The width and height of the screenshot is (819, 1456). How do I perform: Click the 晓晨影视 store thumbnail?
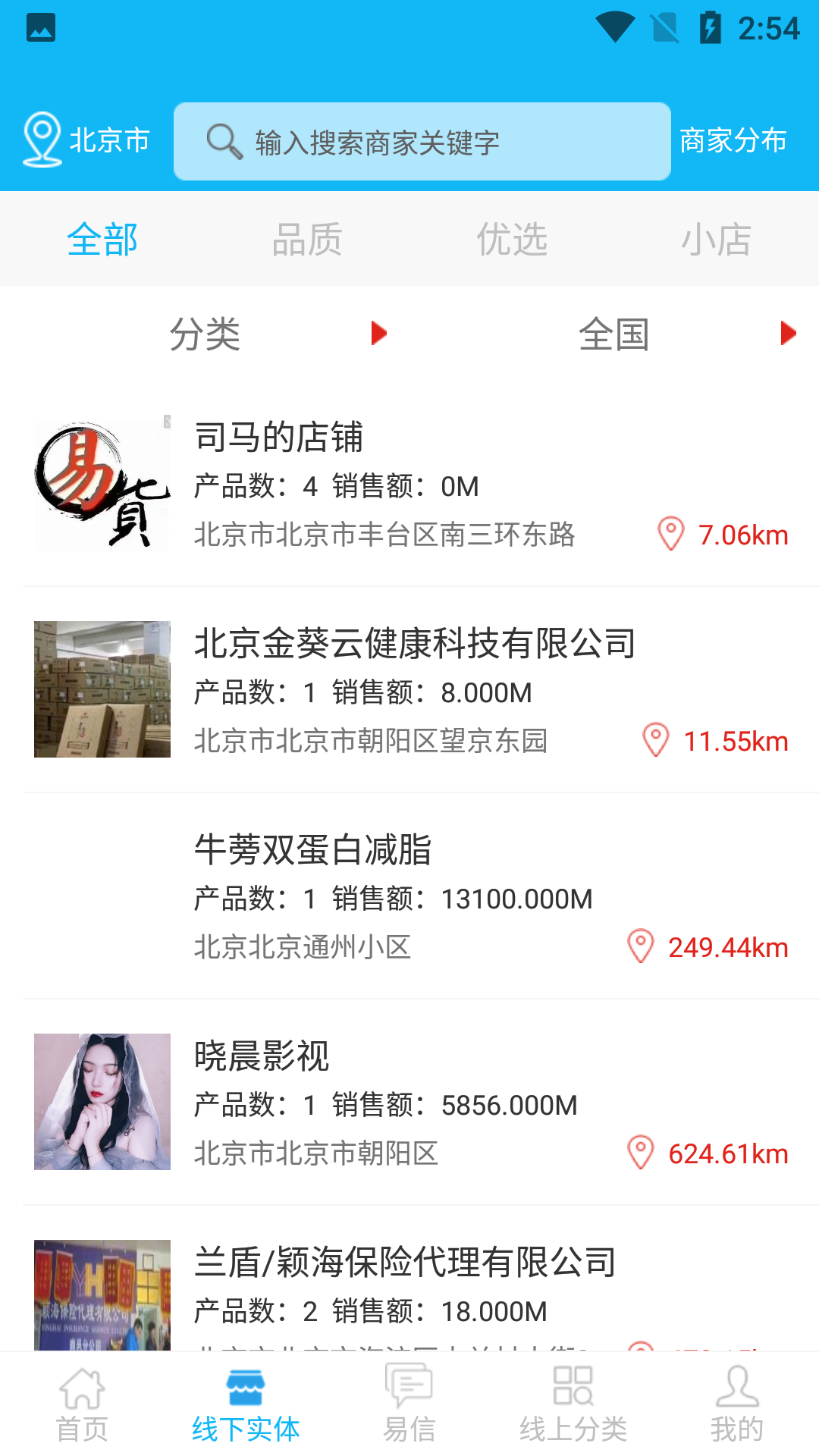pyautogui.click(x=102, y=1102)
